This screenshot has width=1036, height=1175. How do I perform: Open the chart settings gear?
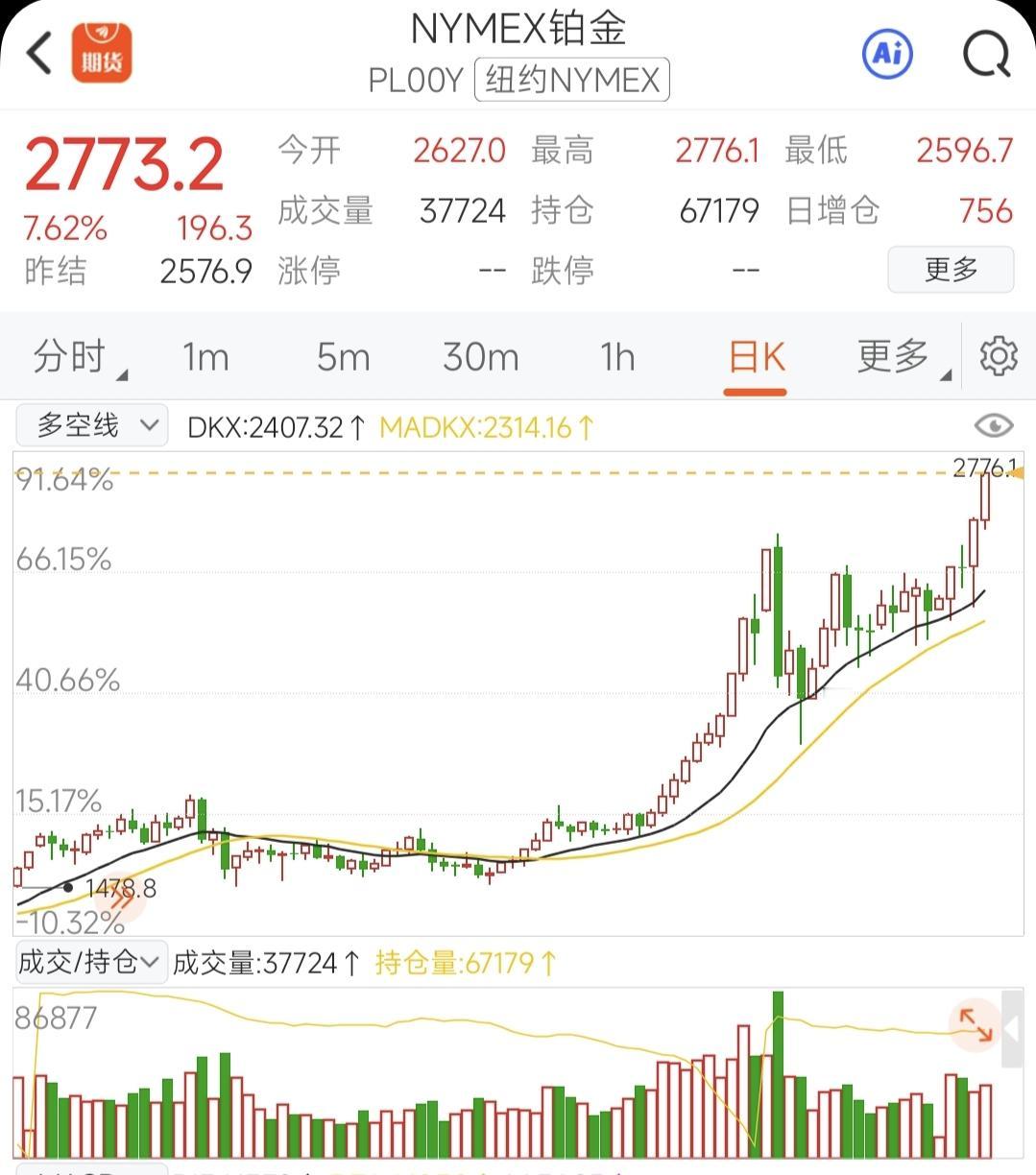point(999,355)
